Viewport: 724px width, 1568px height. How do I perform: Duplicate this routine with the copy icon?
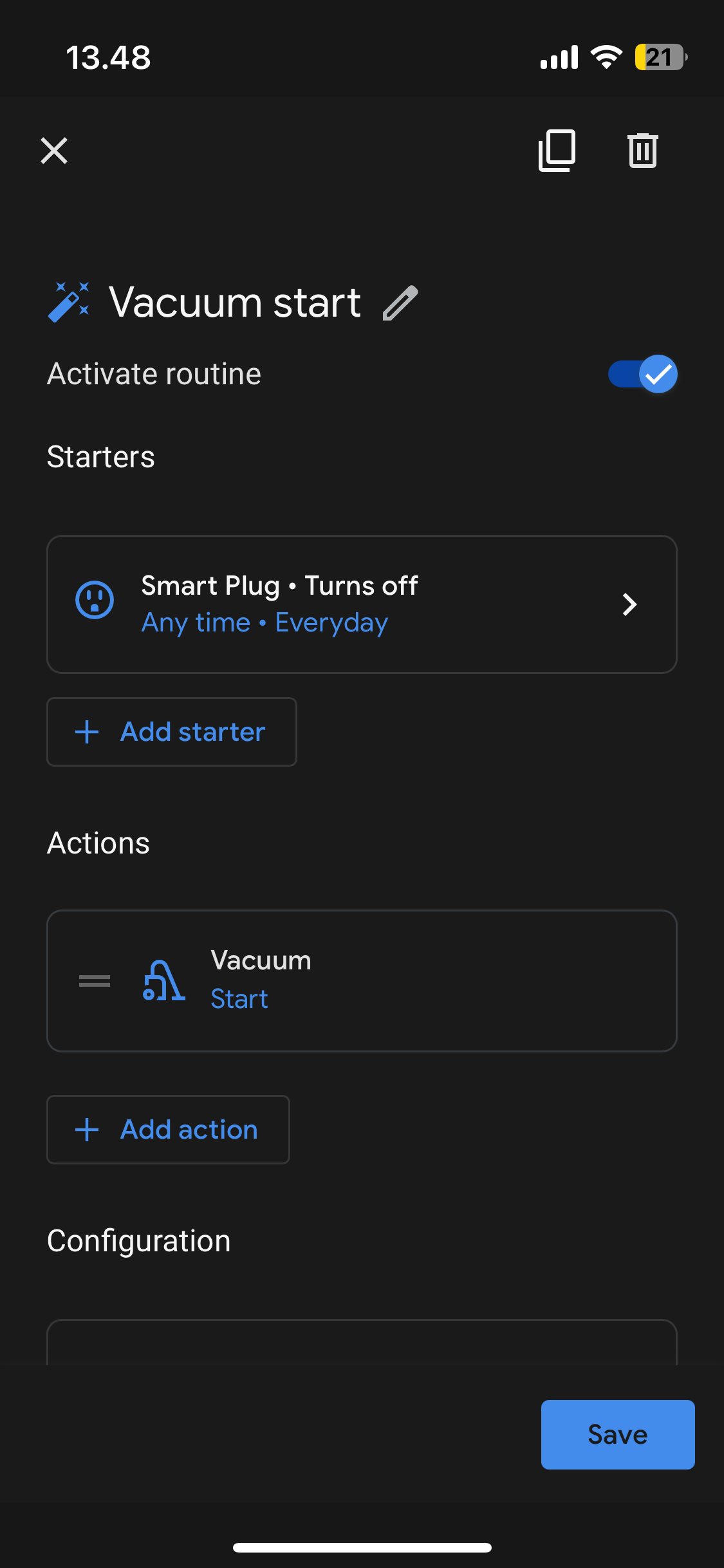pos(557,151)
